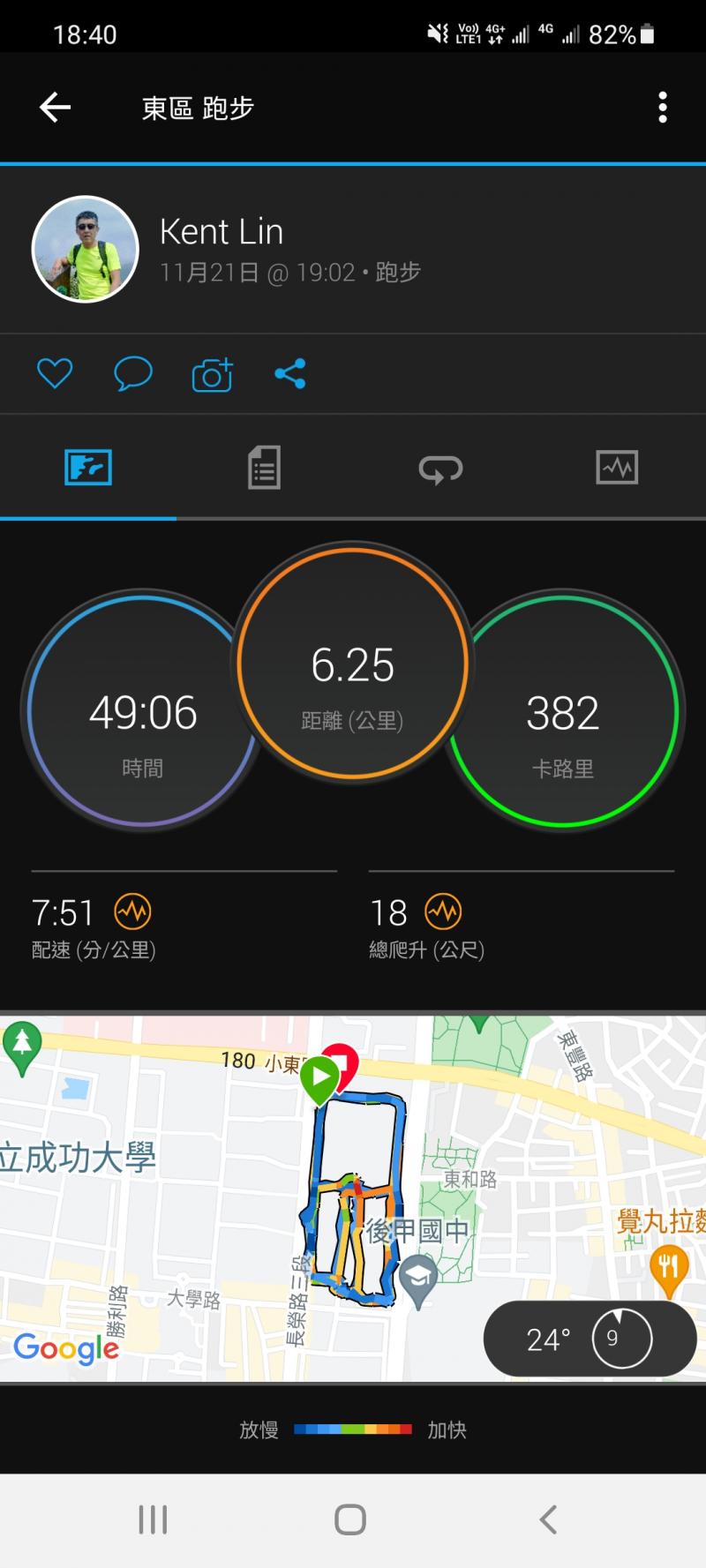Viewport: 706px width, 1568px height.
Task: Tap the system home button
Action: click(350, 1519)
